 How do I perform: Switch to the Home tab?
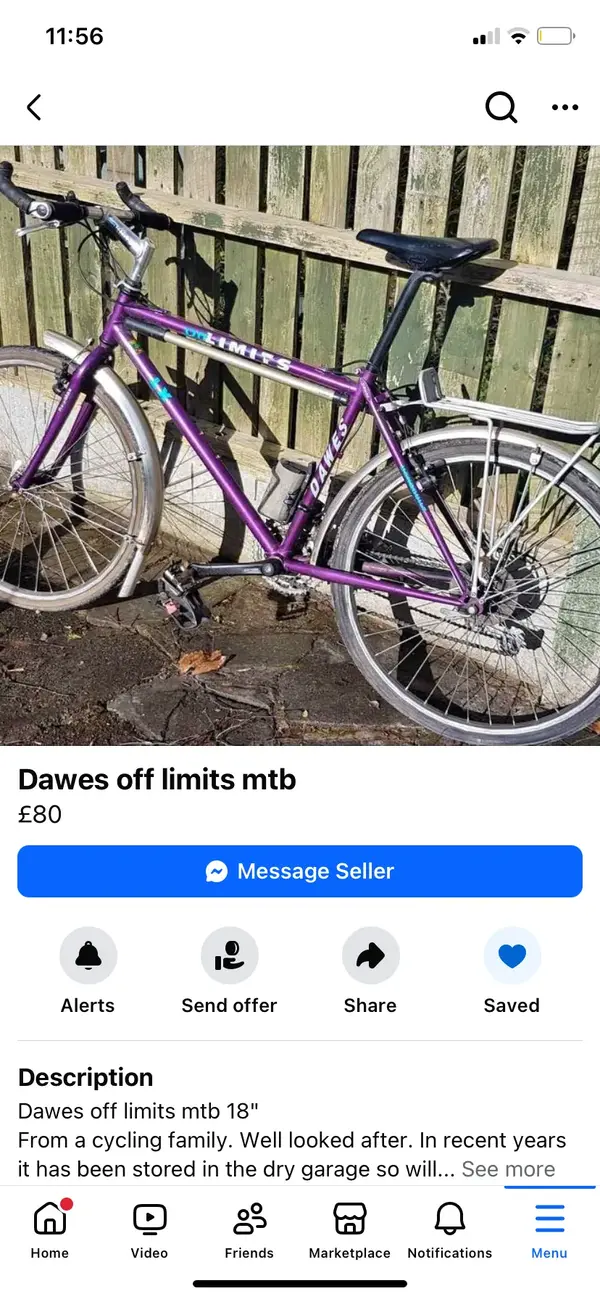pos(49,1230)
